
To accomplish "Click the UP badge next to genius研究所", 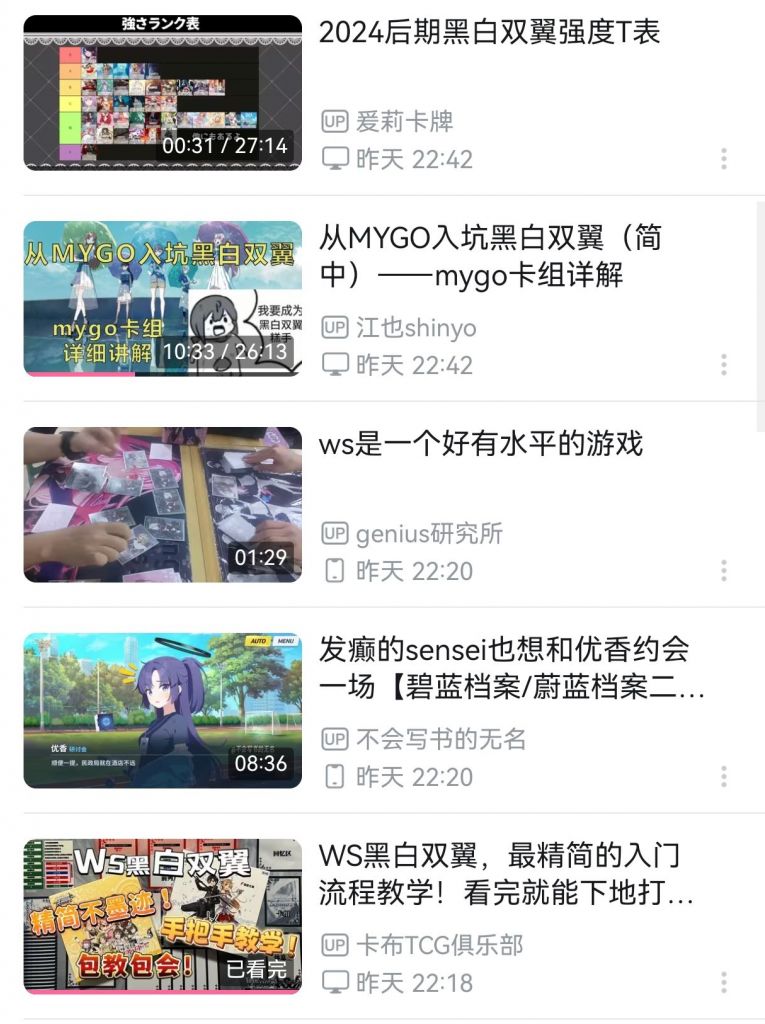I will (336, 534).
